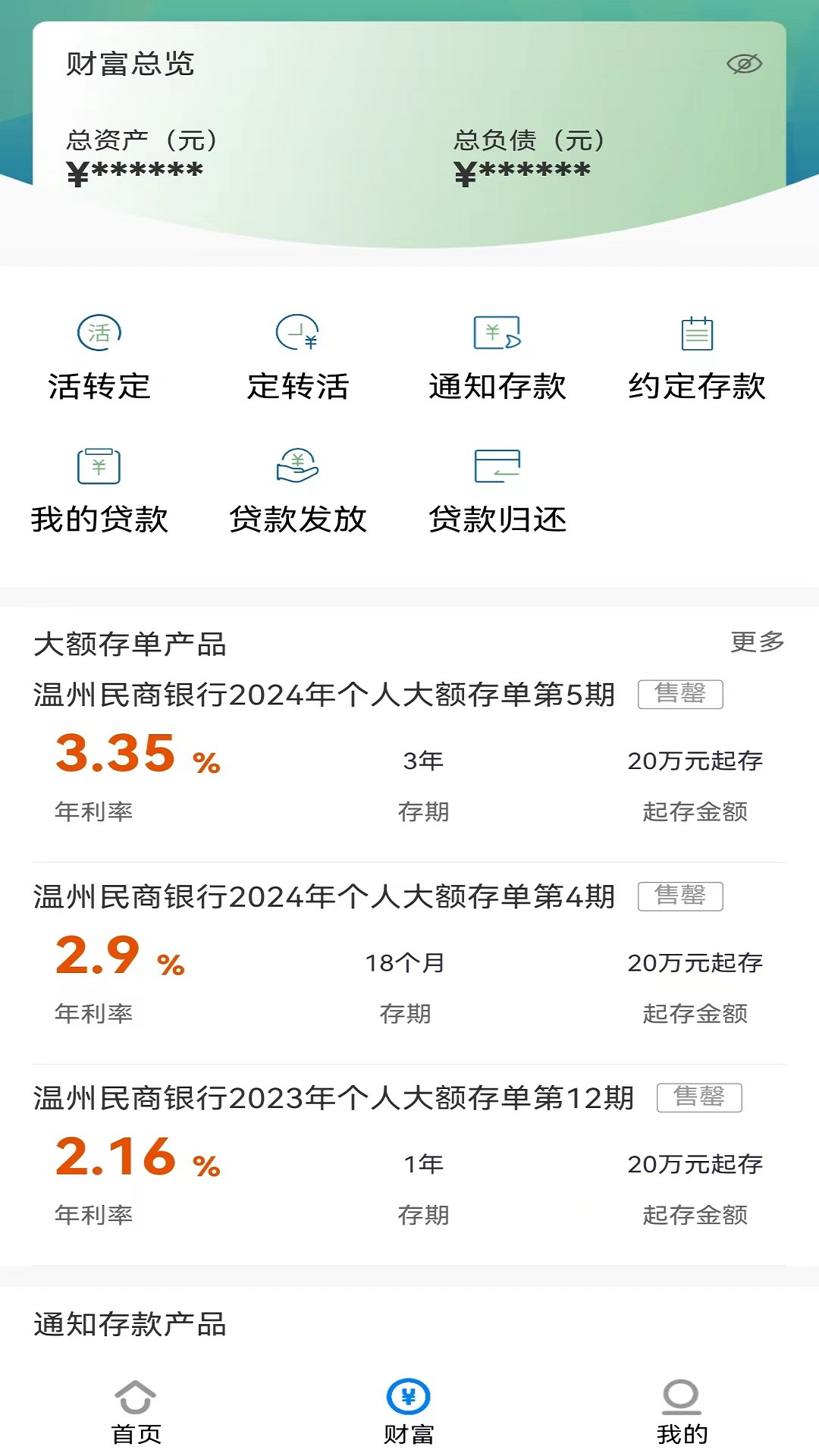Tap 更多 for more large-deposit products
Screen dimensions: 819x1456
[757, 642]
